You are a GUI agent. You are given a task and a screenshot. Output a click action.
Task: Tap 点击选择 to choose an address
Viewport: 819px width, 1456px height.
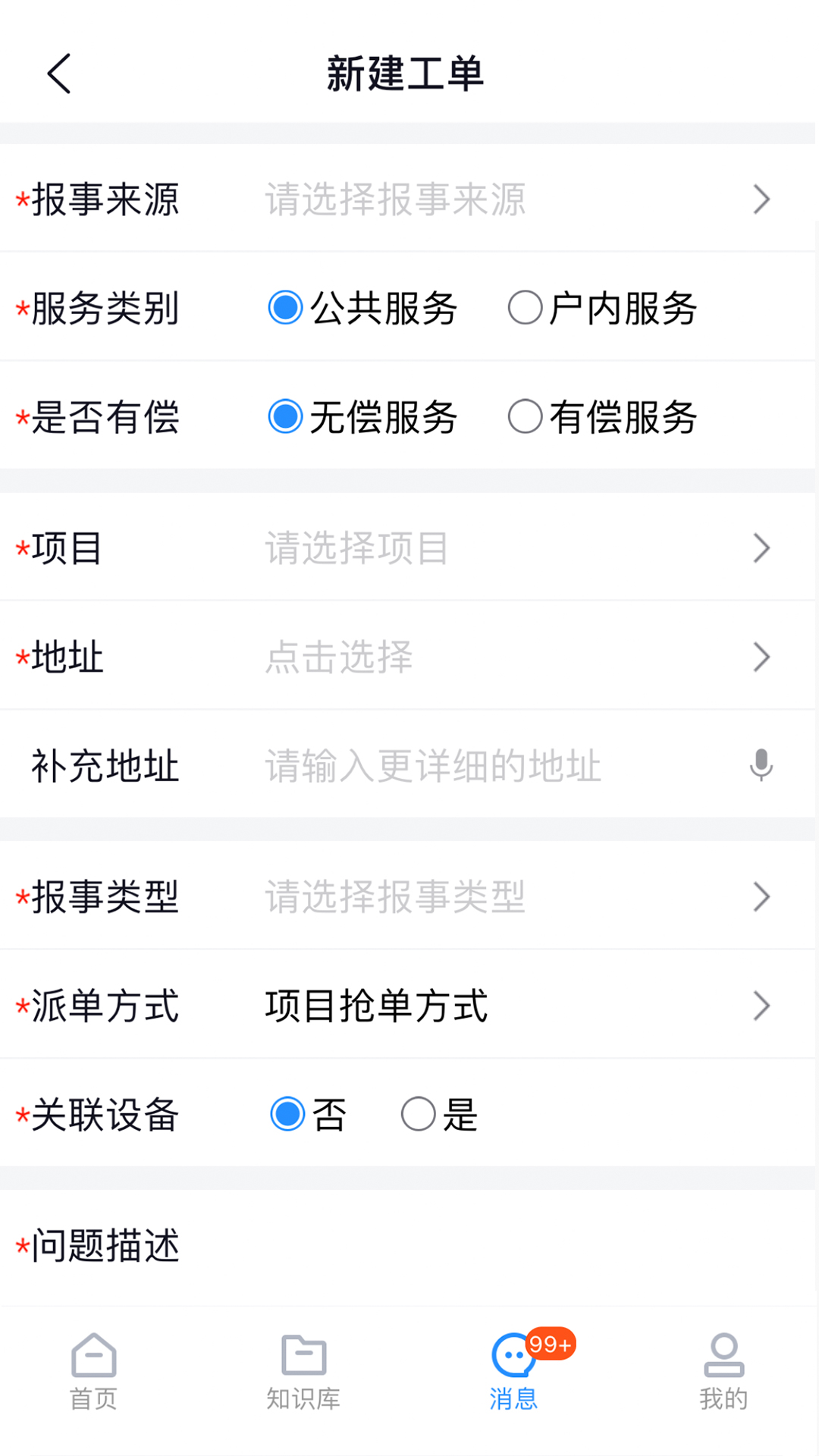pyautogui.click(x=338, y=657)
